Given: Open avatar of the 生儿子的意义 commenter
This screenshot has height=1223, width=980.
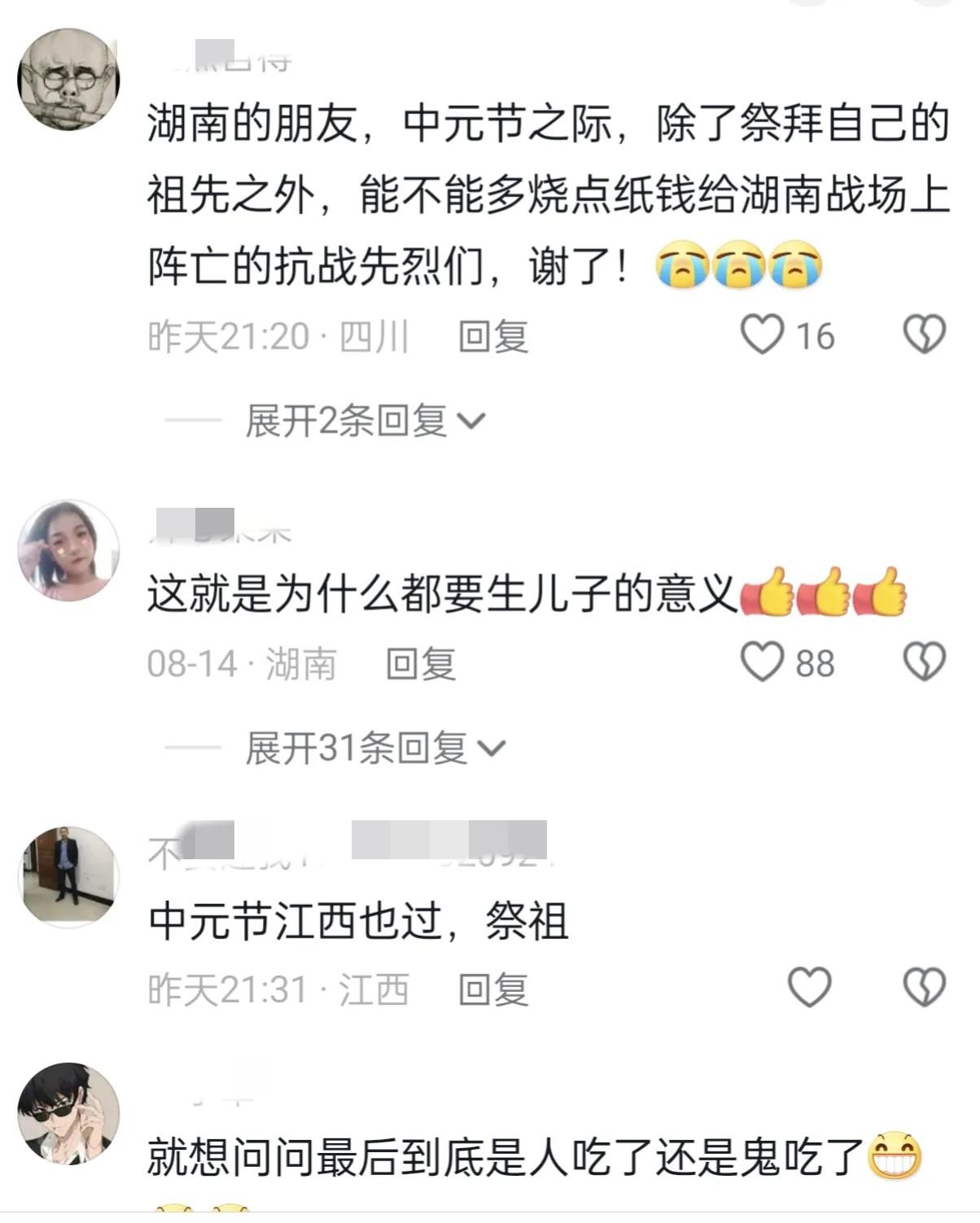Looking at the screenshot, I should 68,551.
